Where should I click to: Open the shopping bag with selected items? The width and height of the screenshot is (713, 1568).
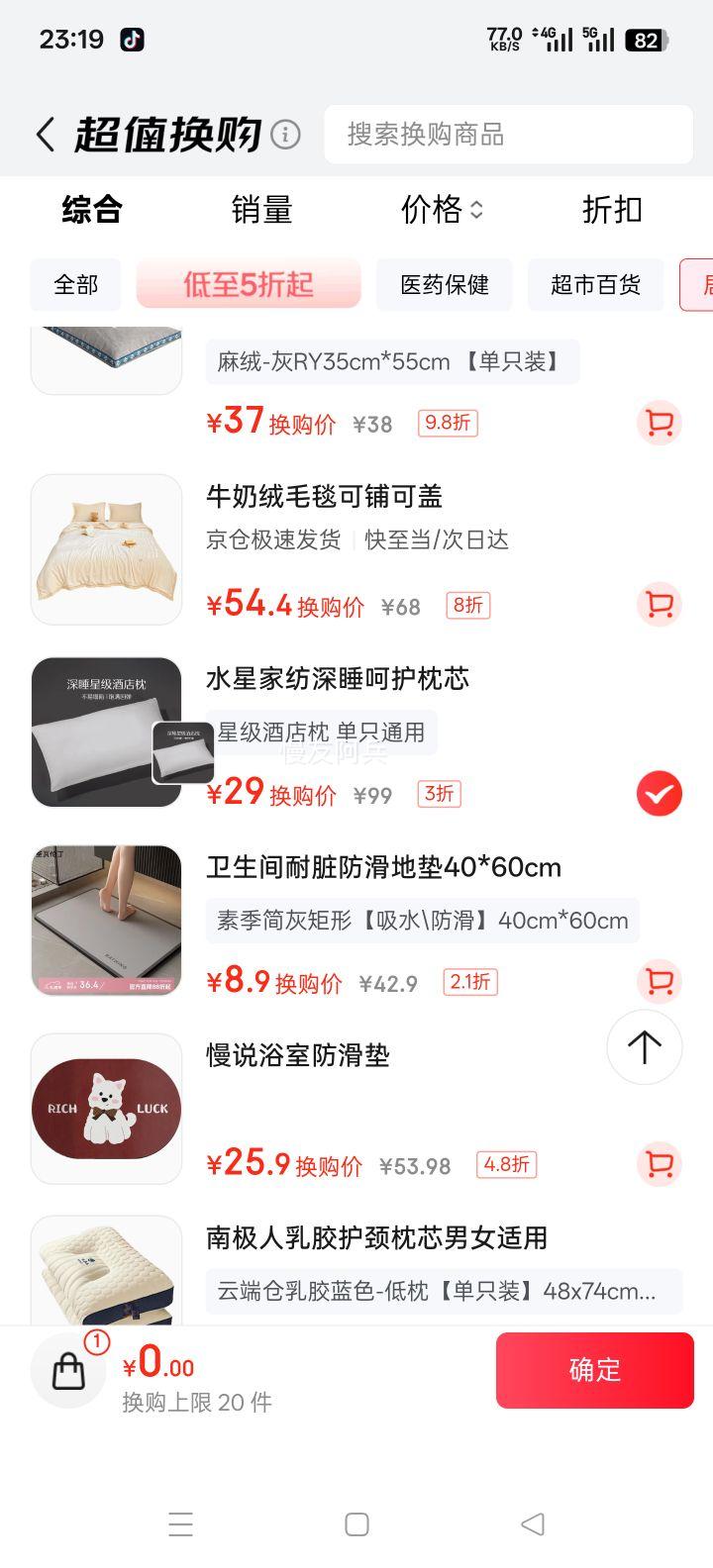(x=68, y=1371)
